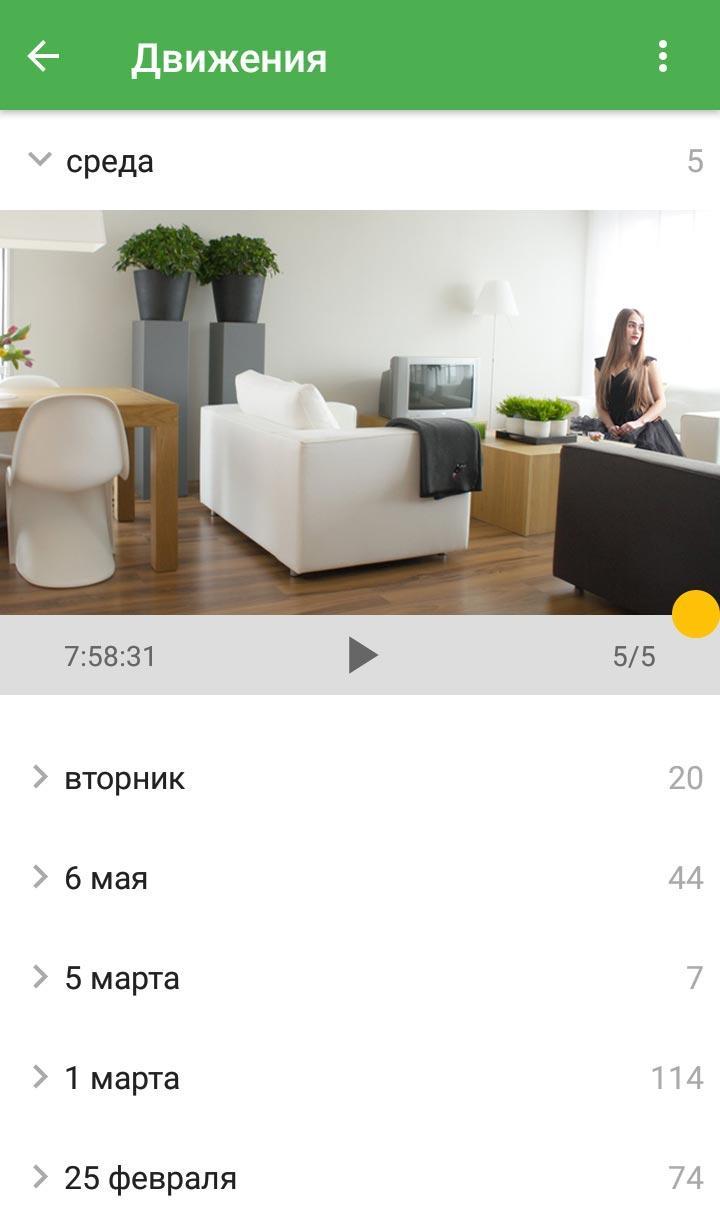Open the three-dot overflow menu
The height and width of the screenshot is (1230, 720).
(x=662, y=57)
